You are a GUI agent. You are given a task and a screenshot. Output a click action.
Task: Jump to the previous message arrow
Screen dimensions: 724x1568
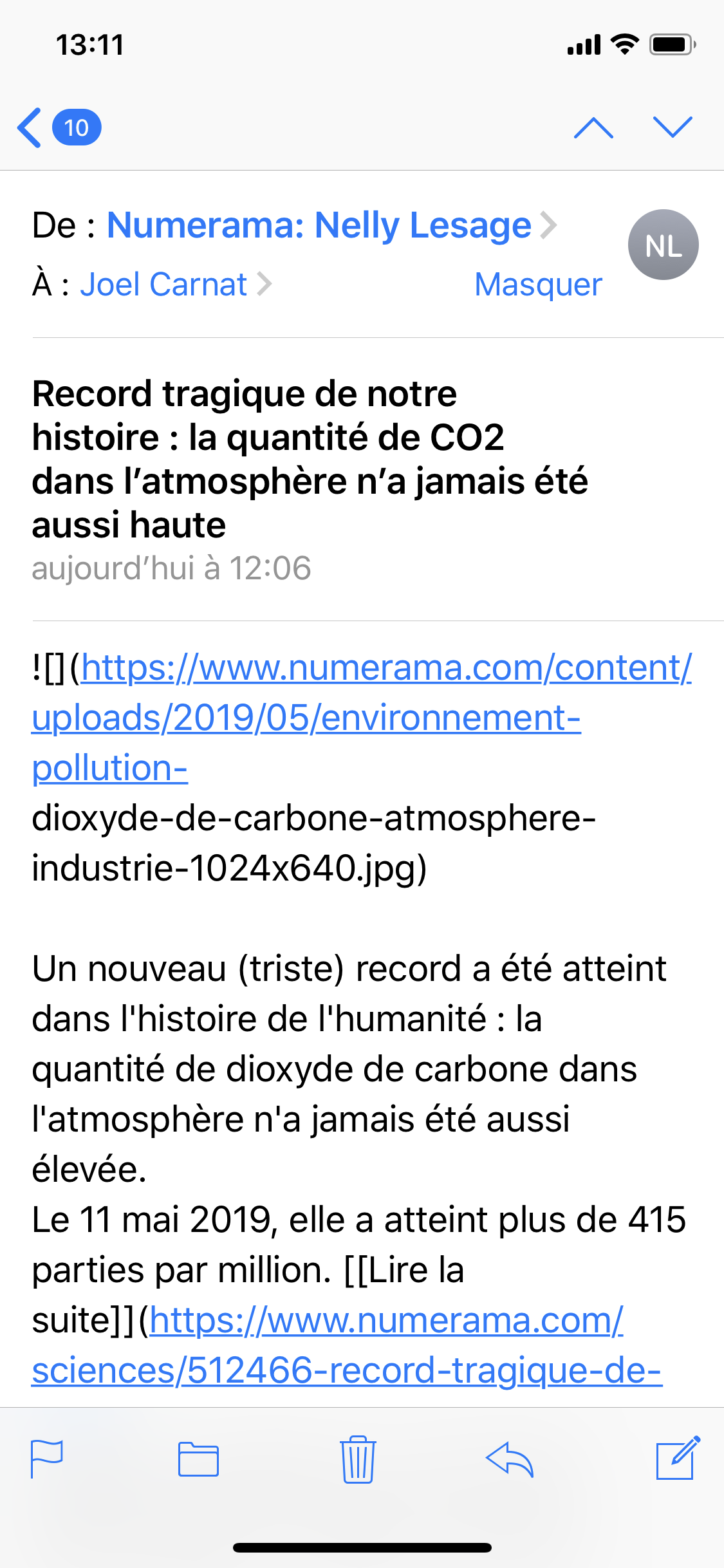tap(593, 127)
